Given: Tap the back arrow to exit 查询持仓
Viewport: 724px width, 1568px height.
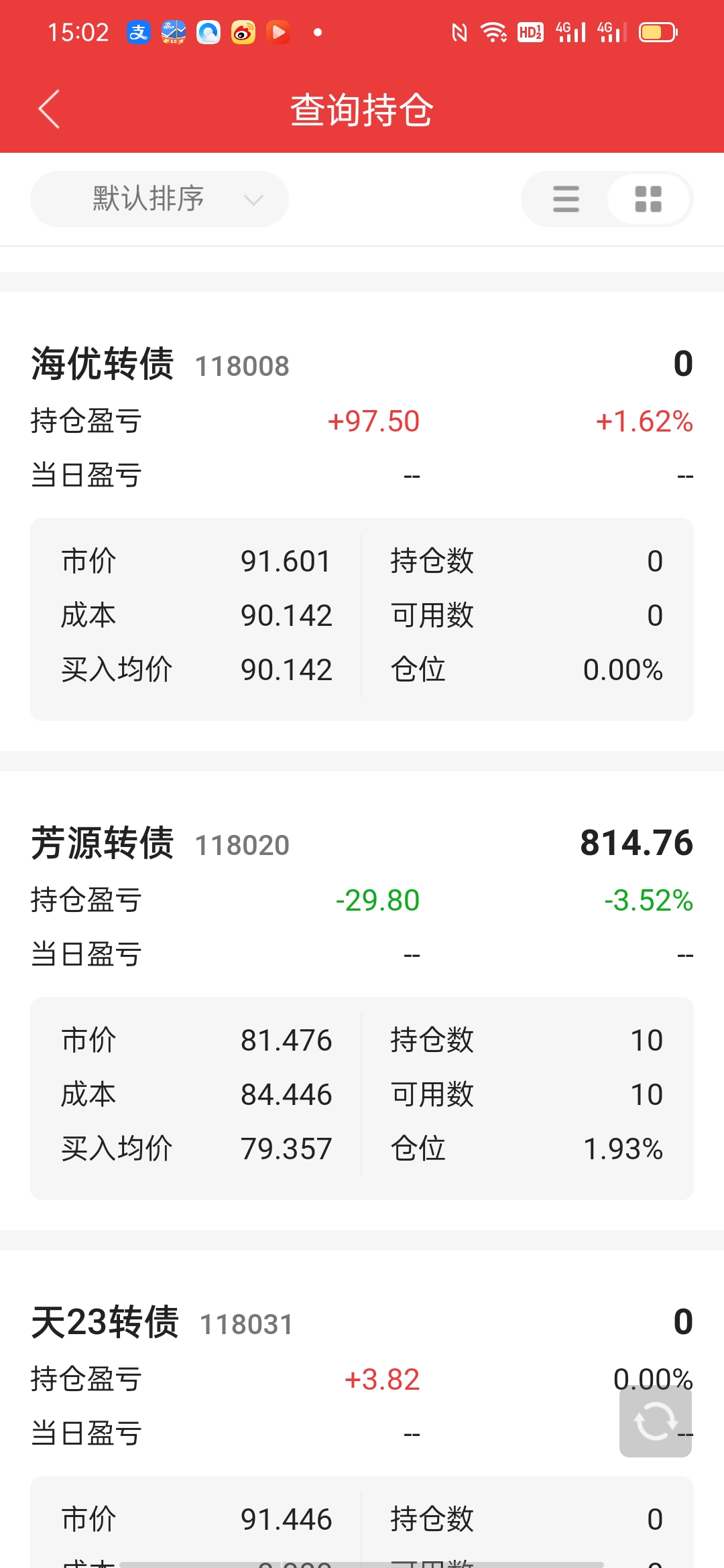Looking at the screenshot, I should tap(48, 109).
